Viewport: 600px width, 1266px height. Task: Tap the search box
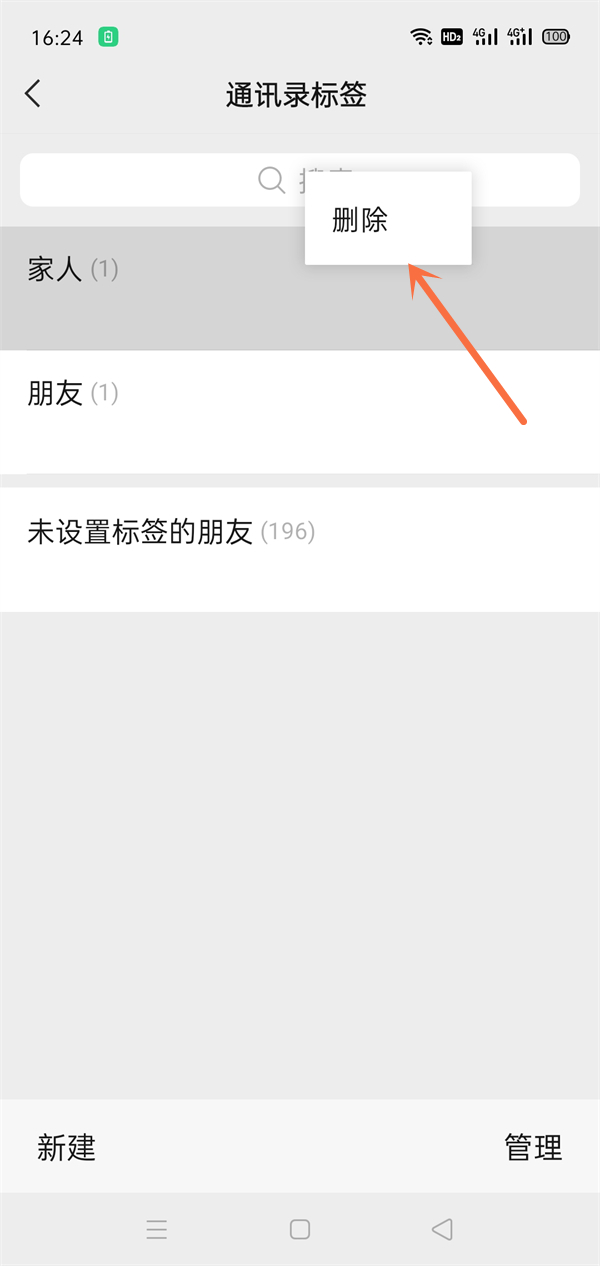pos(300,180)
